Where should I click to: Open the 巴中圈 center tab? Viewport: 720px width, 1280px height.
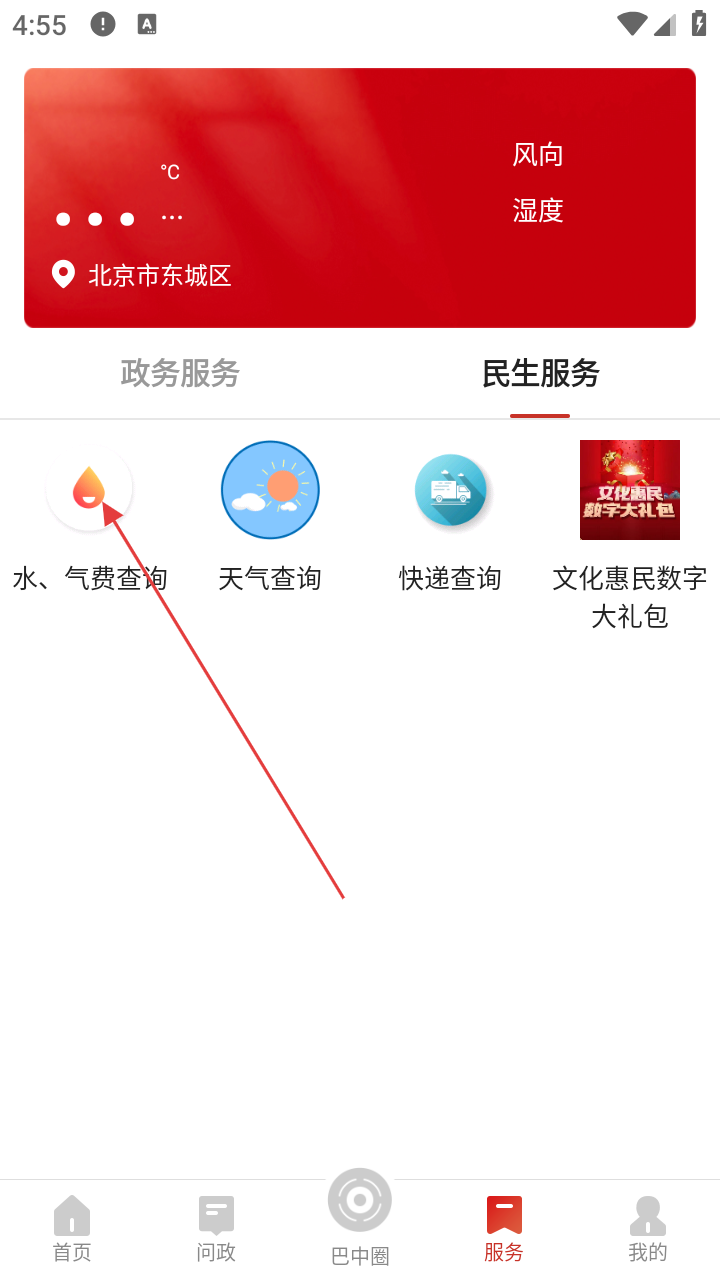pos(360,1218)
